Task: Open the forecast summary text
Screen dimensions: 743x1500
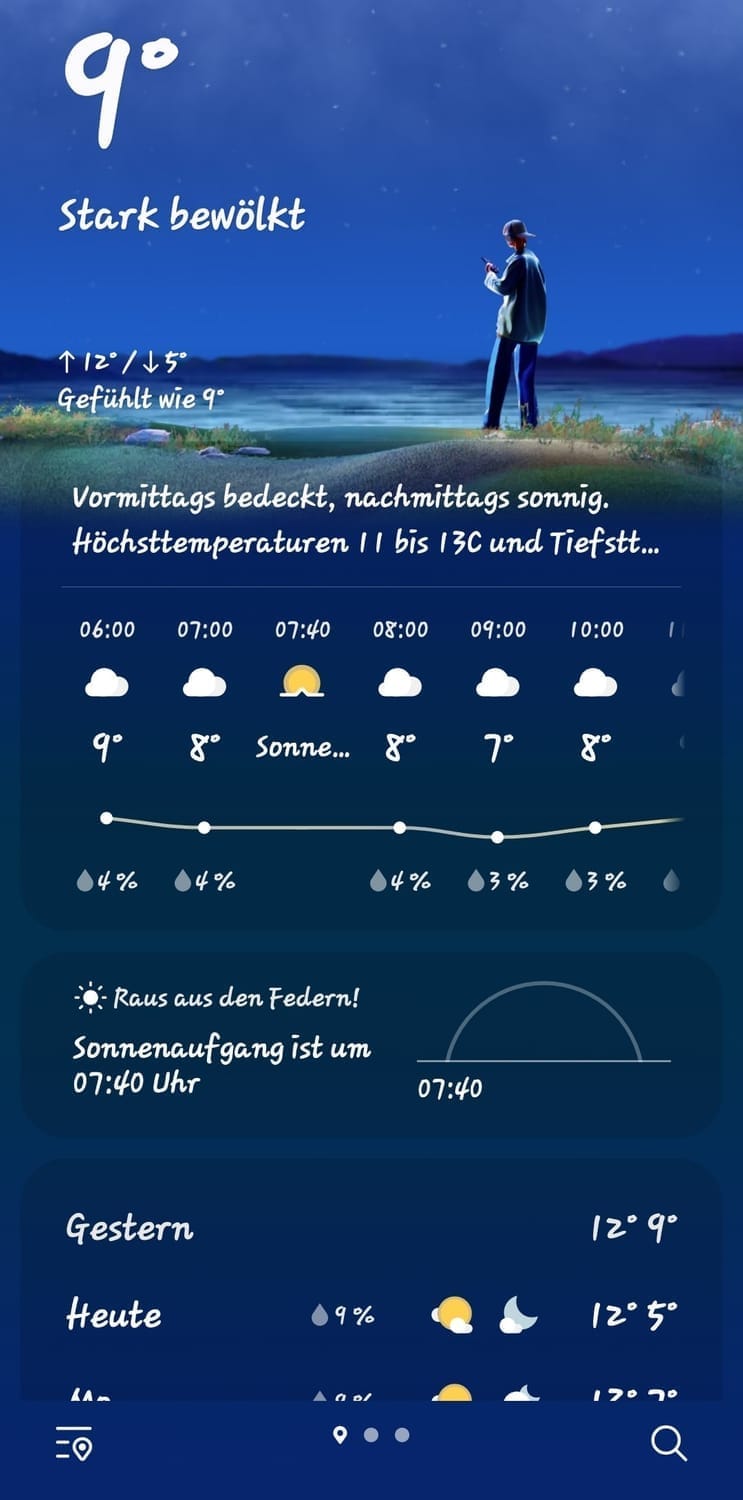Action: (x=366, y=520)
